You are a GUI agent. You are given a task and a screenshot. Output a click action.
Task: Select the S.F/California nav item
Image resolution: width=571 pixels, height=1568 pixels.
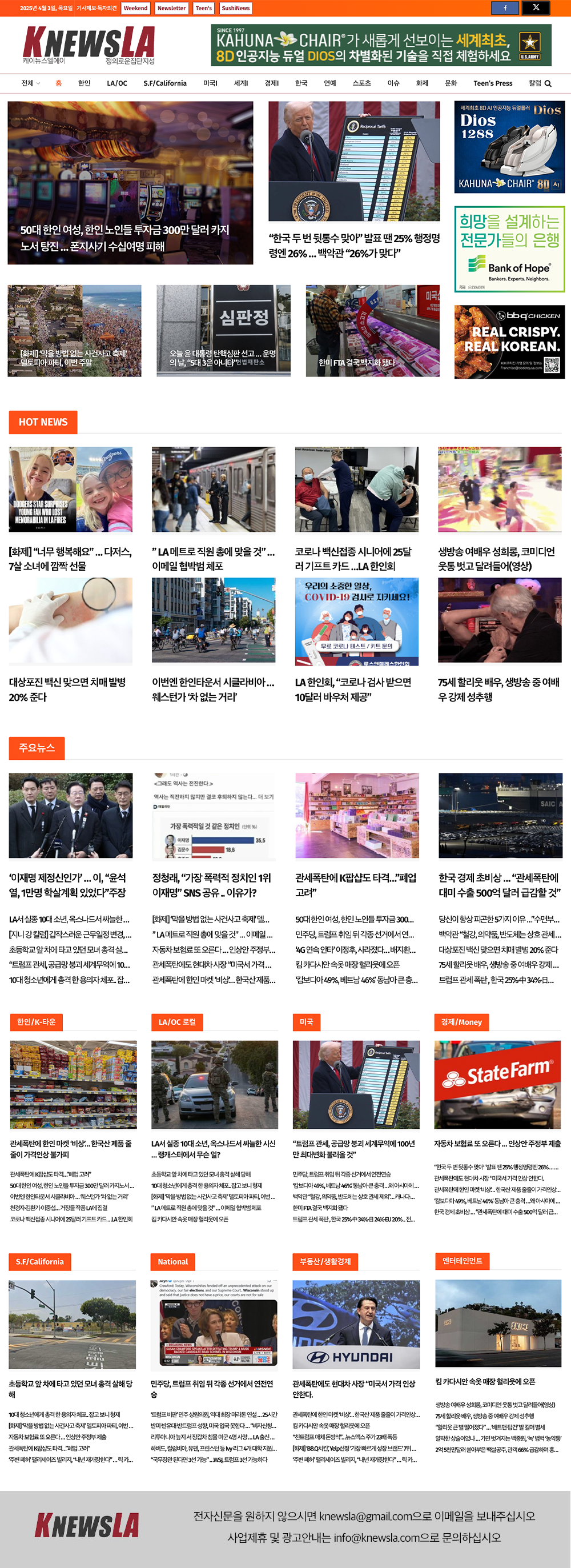(x=165, y=83)
